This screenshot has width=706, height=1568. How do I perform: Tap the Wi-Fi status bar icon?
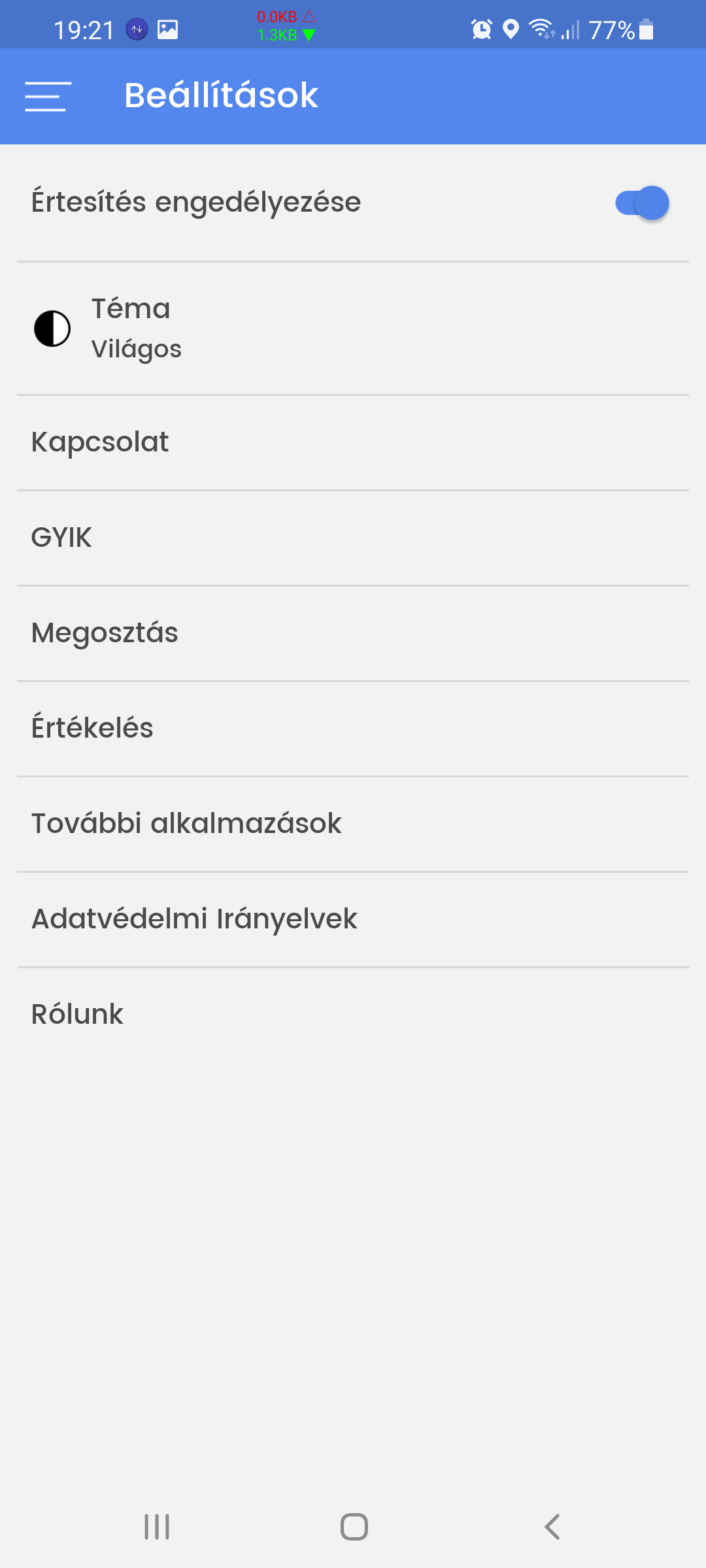541,29
